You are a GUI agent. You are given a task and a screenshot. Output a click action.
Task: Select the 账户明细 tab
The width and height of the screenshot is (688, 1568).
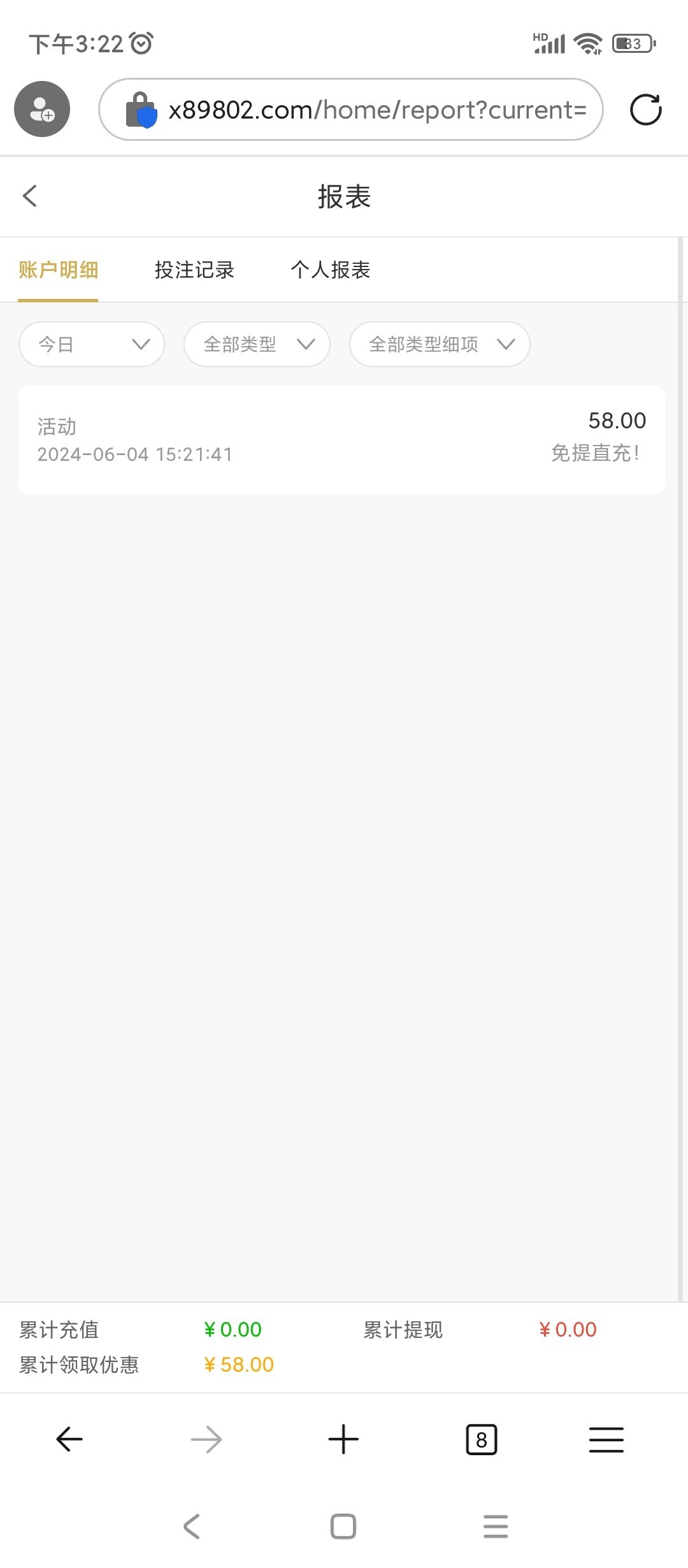[x=58, y=270]
